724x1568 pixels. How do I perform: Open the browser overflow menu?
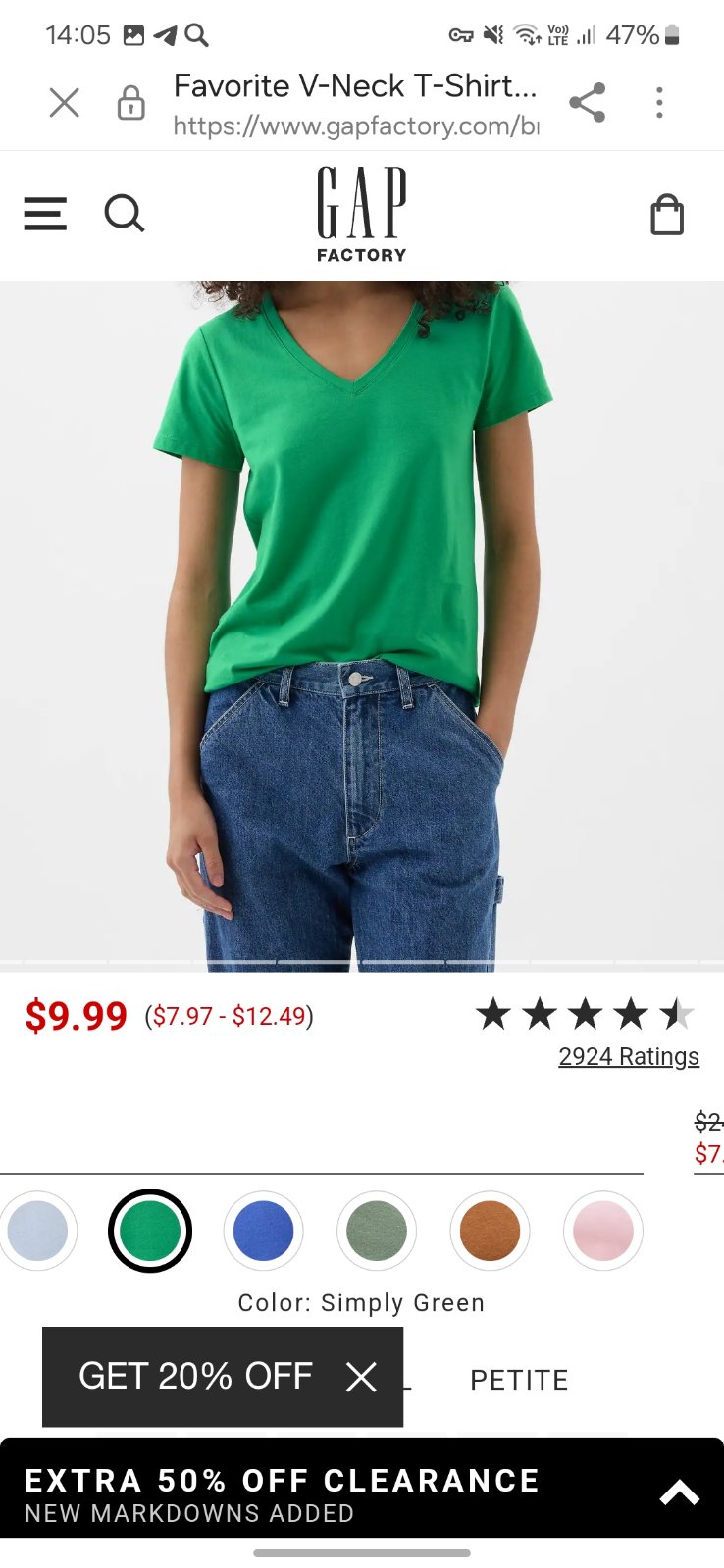coord(659,102)
